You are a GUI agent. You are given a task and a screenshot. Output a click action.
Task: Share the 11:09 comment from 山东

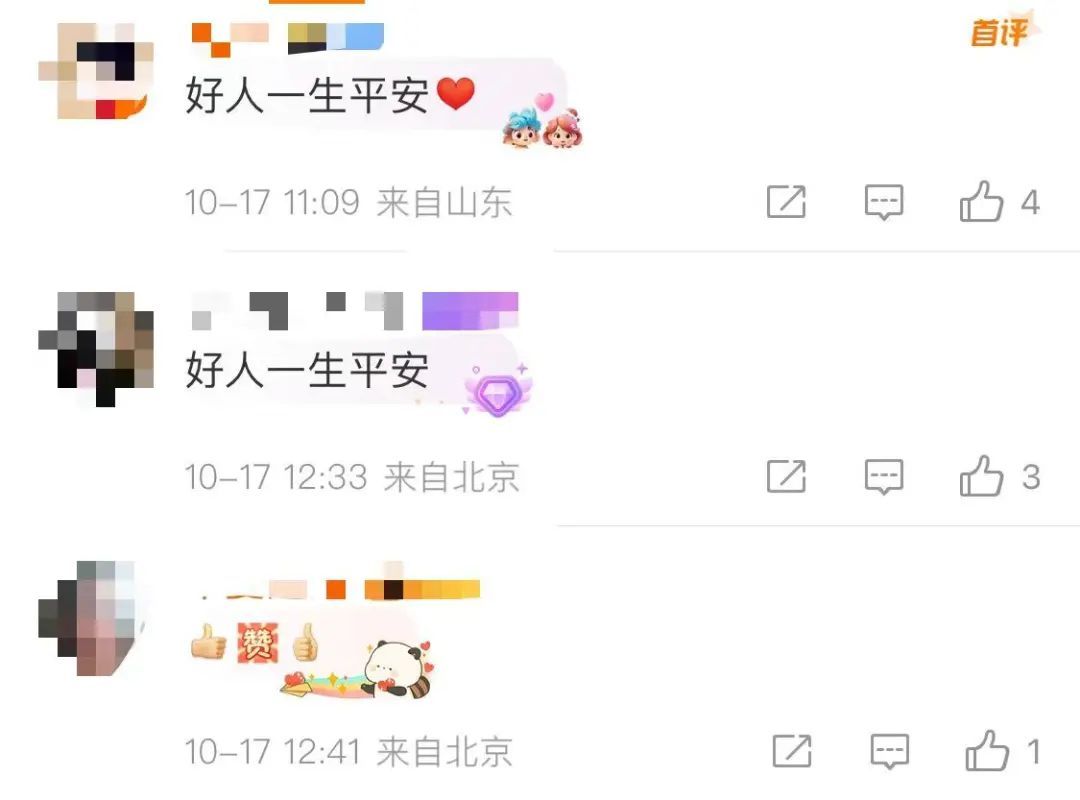tap(786, 202)
